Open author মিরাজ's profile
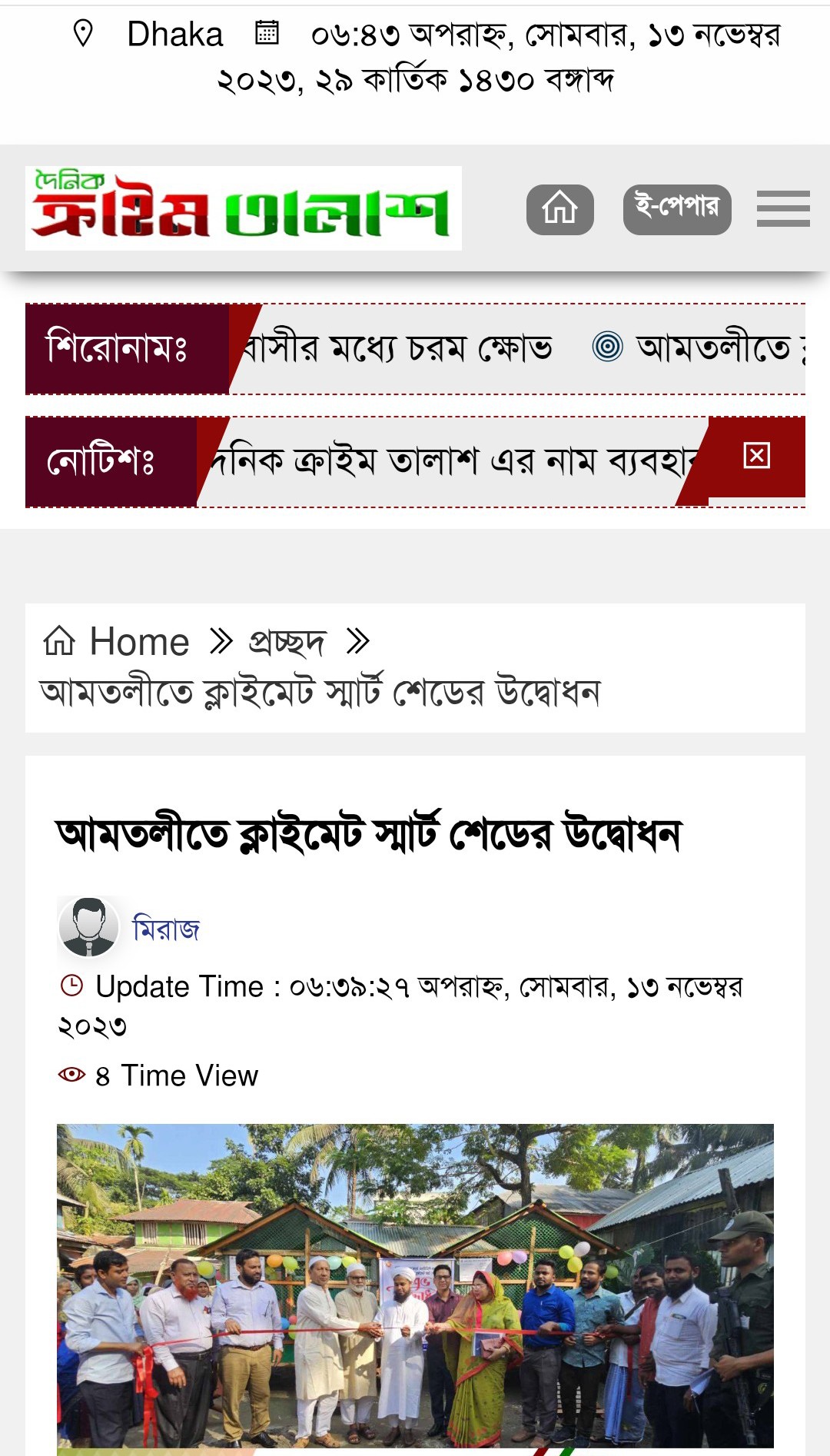Image resolution: width=830 pixels, height=1456 pixels. click(166, 929)
